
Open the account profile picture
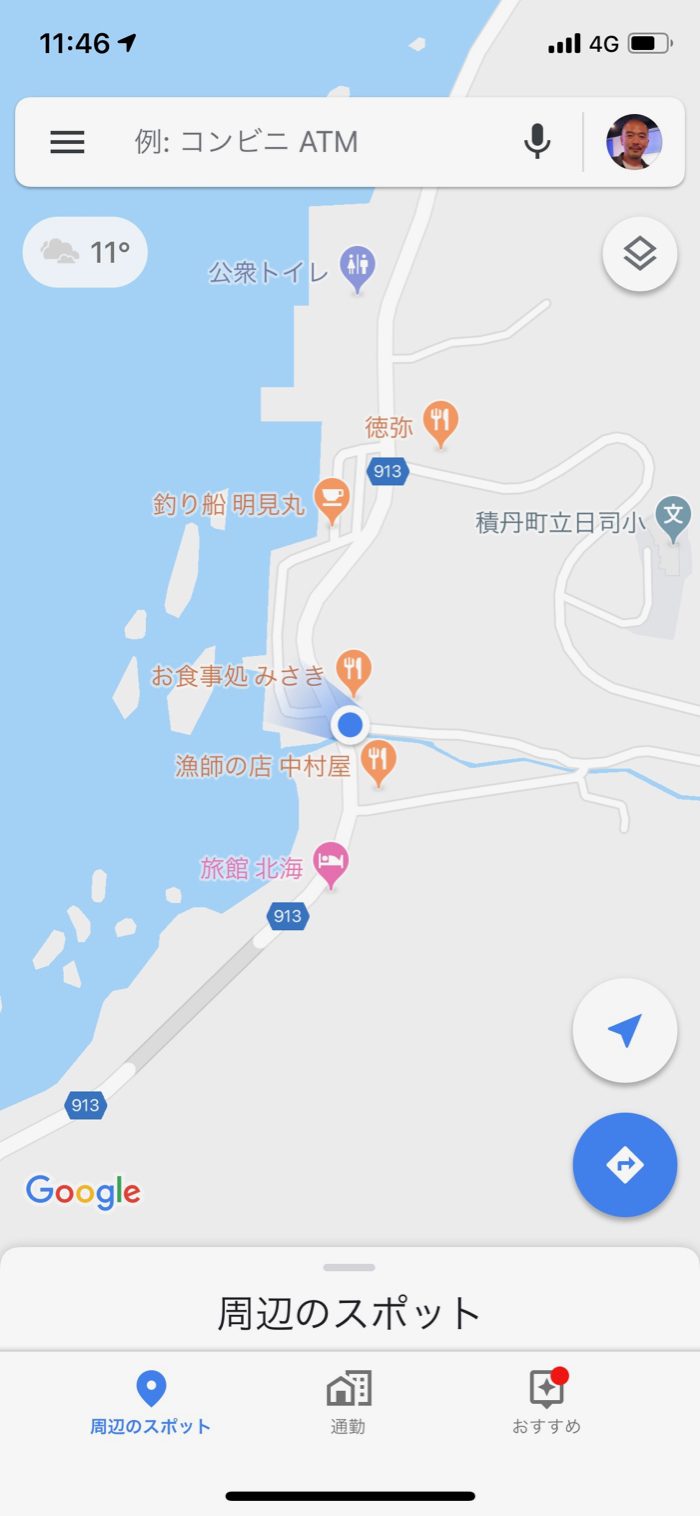634,142
